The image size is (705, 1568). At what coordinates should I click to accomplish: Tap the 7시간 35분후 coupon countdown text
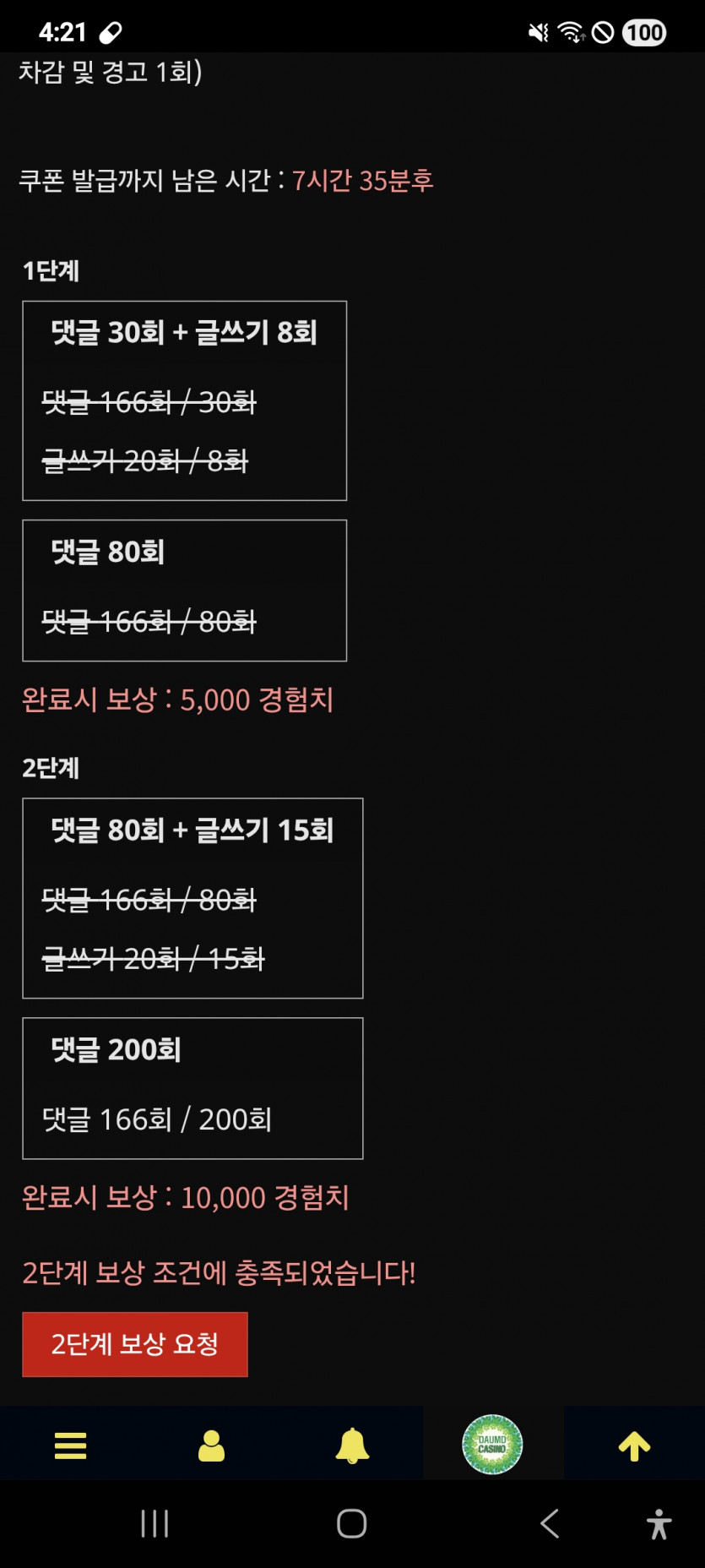tap(362, 180)
